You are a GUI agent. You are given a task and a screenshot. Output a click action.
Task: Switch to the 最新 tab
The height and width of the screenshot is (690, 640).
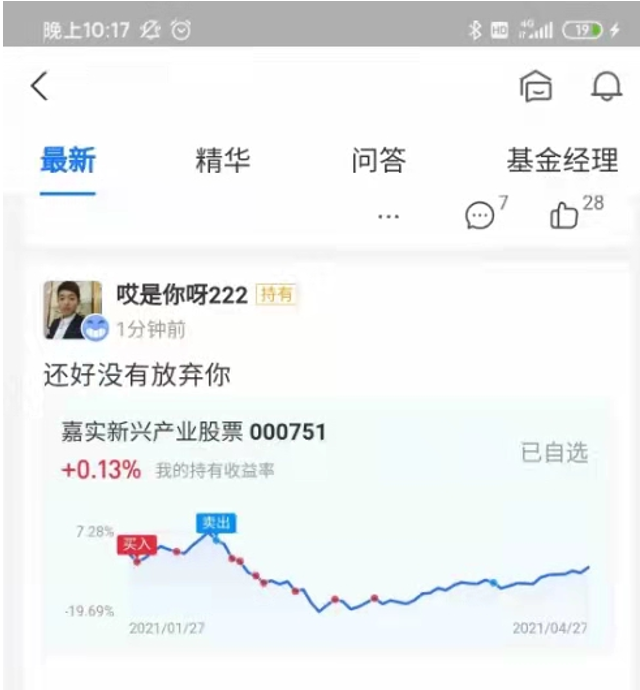68,160
